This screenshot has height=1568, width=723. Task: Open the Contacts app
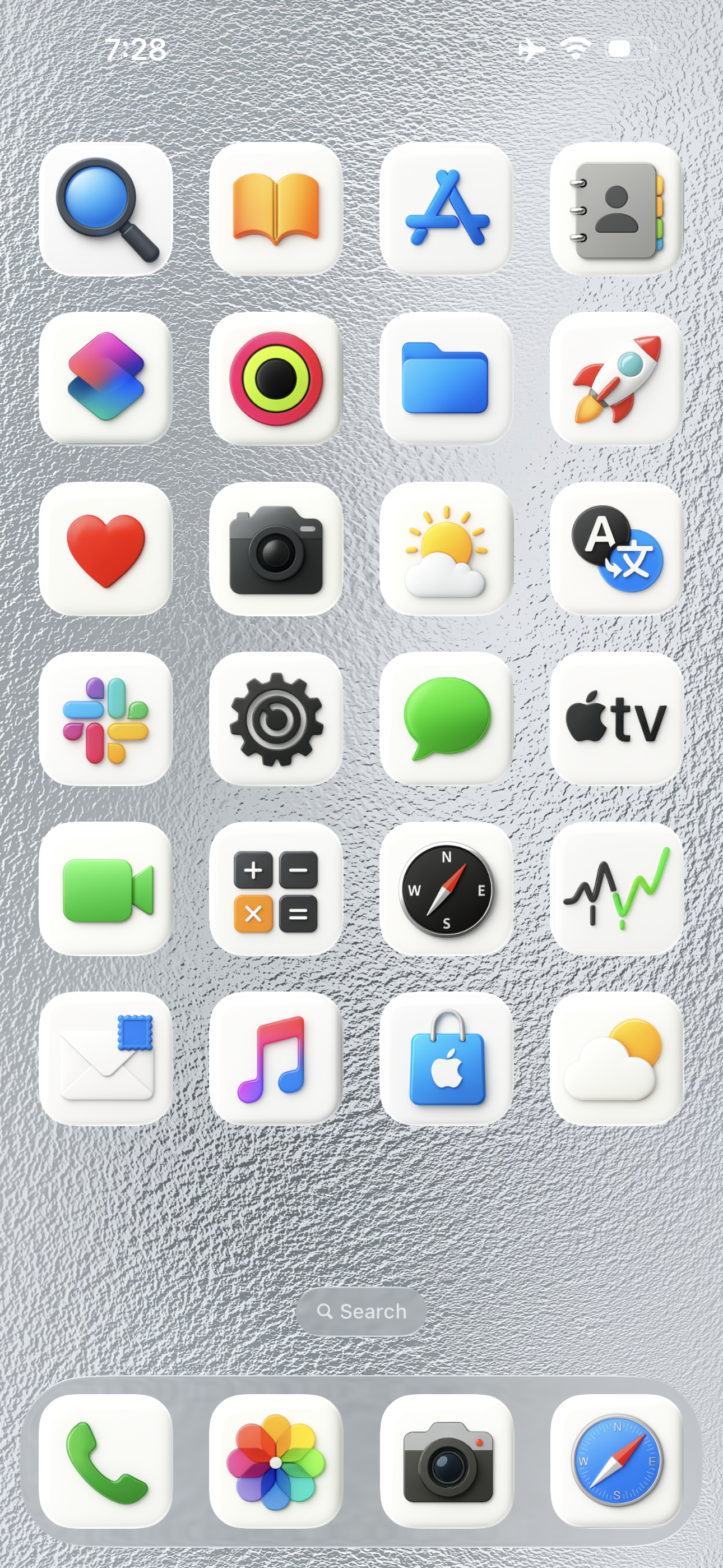pos(617,209)
